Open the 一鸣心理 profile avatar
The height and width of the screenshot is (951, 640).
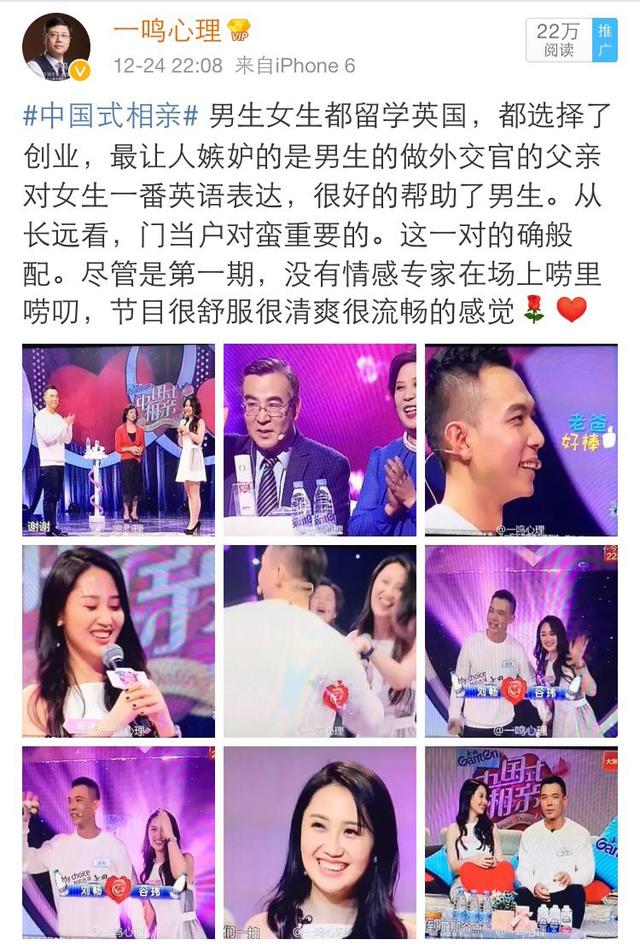(x=57, y=47)
